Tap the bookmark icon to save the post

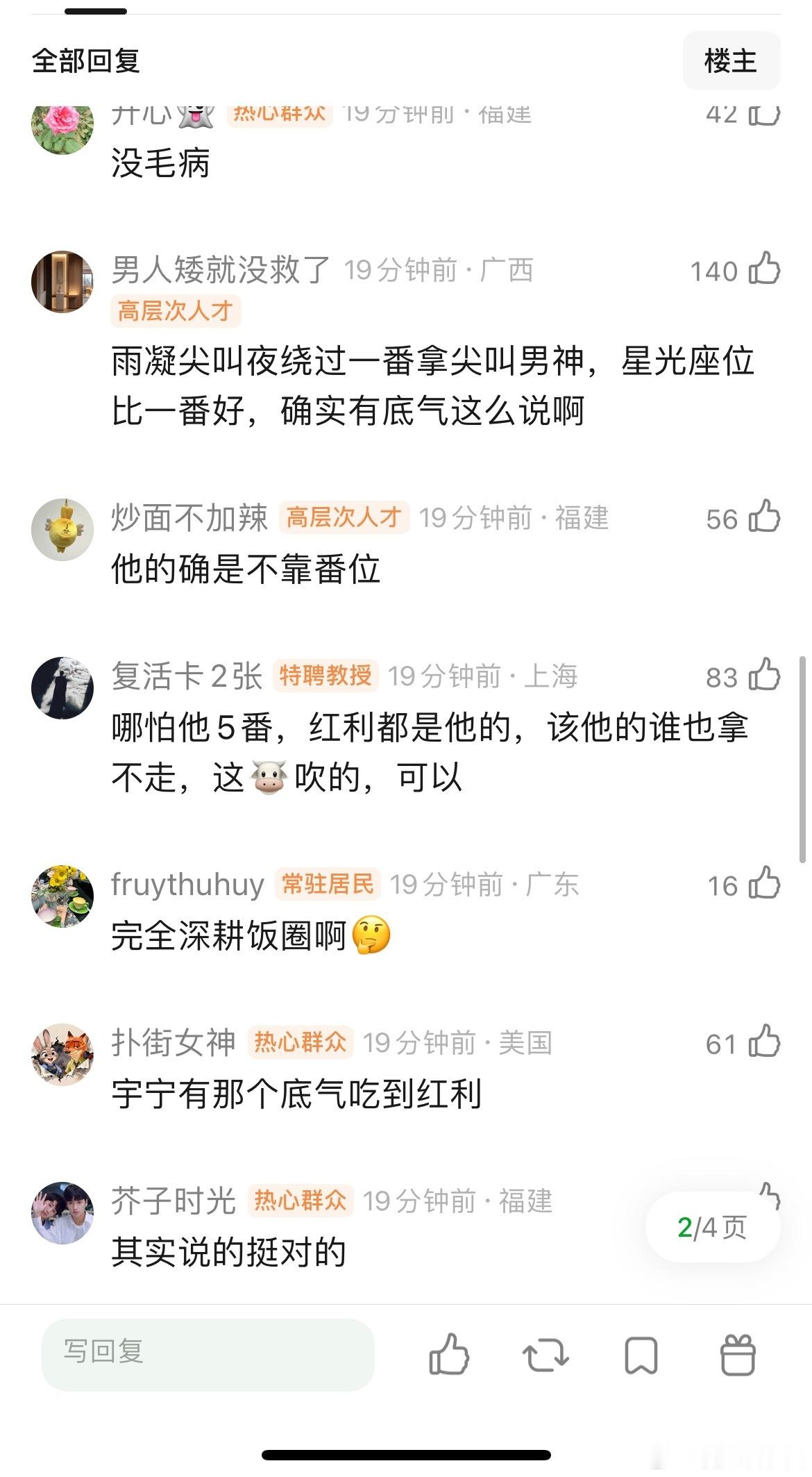(640, 1355)
